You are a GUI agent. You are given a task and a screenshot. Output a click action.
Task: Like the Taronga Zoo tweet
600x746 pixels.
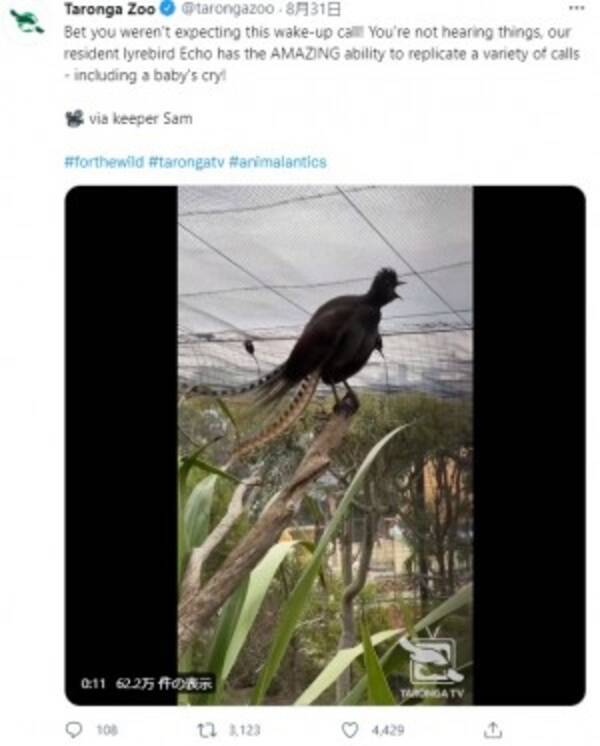[350, 730]
